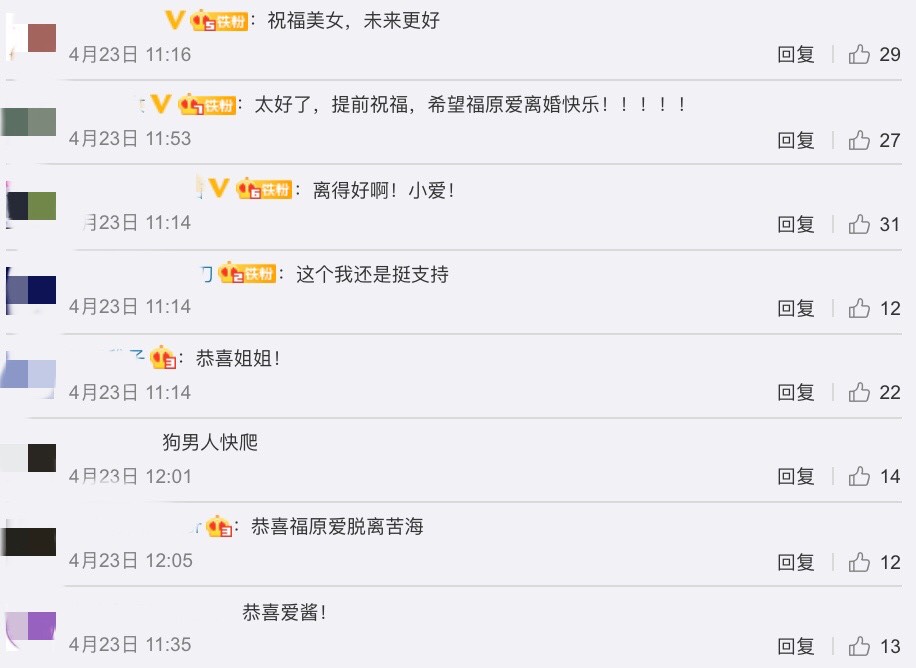Viewport: 916px width, 668px height.
Task: Reply to the comment 恭喜姐姐！
Action: 796,393
